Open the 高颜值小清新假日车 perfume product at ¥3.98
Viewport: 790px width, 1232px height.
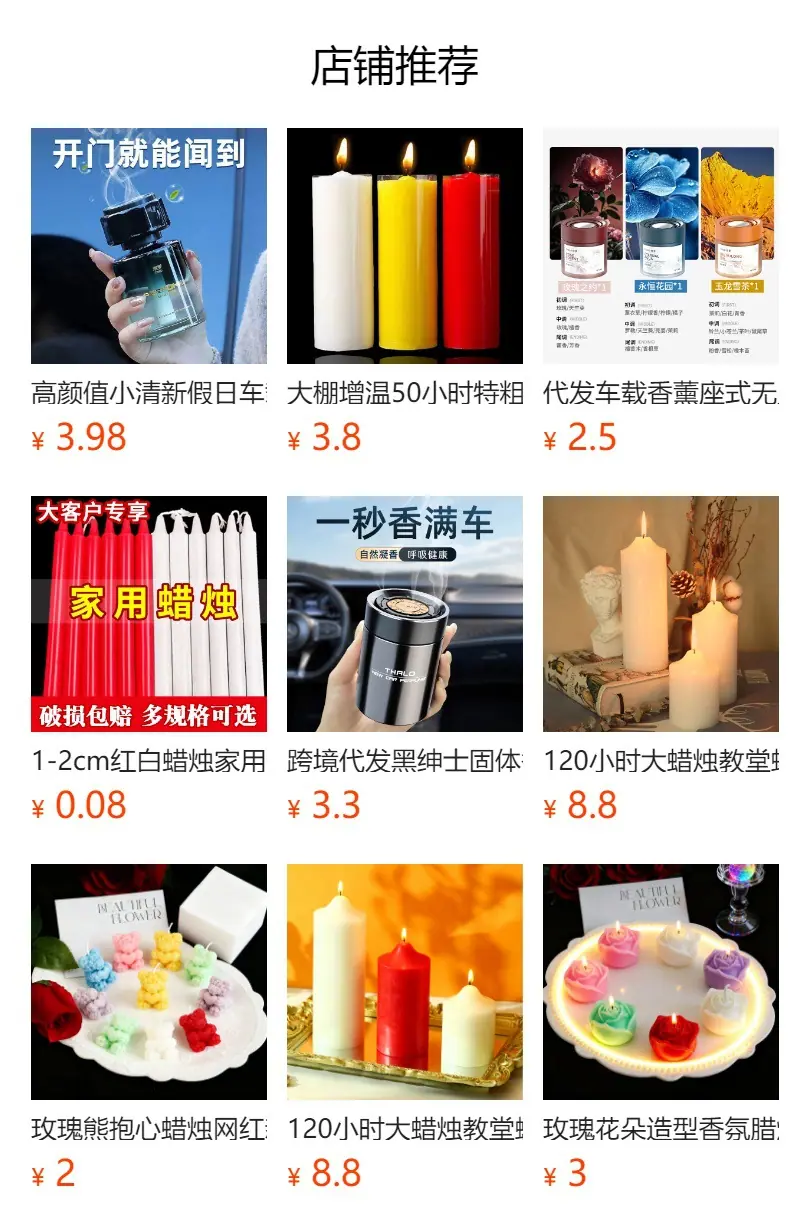coord(149,246)
